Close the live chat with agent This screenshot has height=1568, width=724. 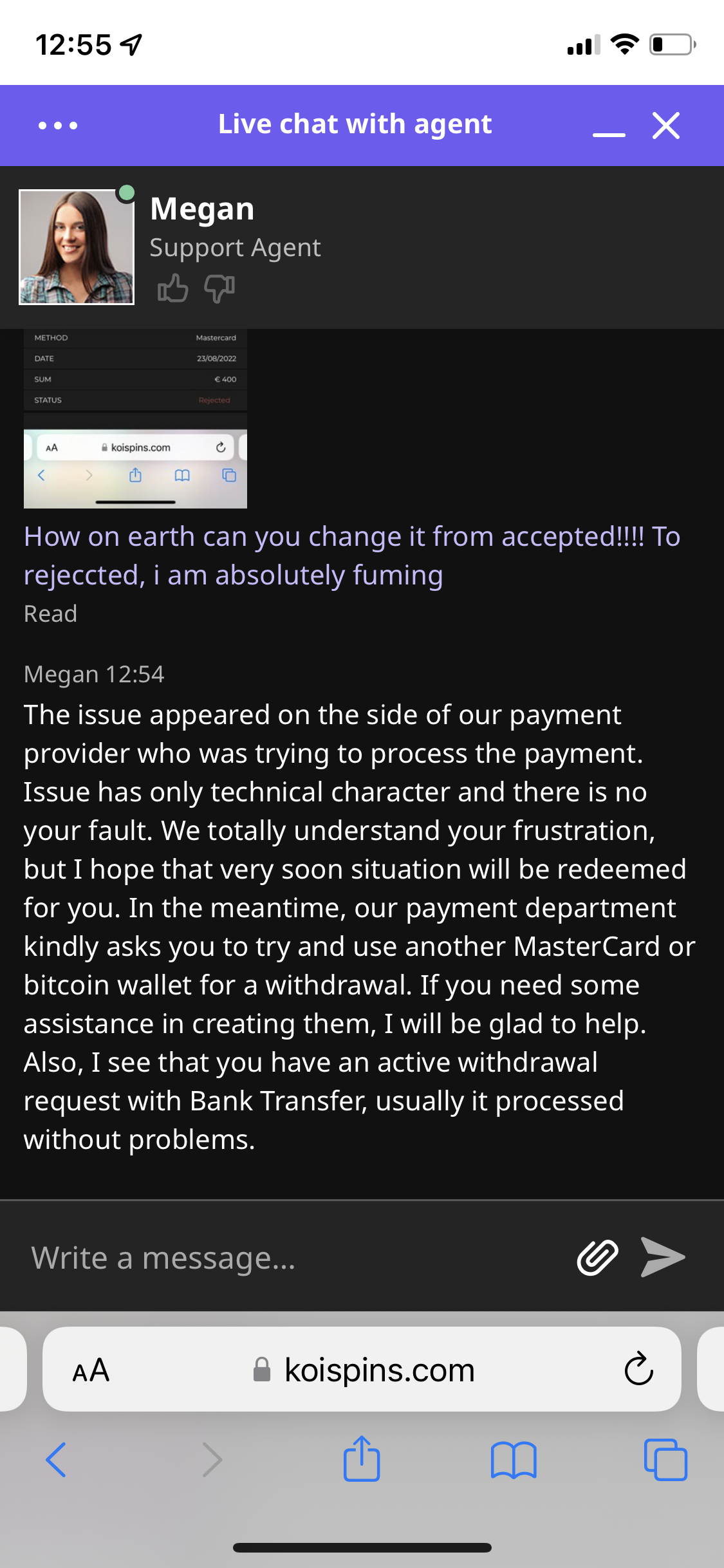click(x=666, y=126)
